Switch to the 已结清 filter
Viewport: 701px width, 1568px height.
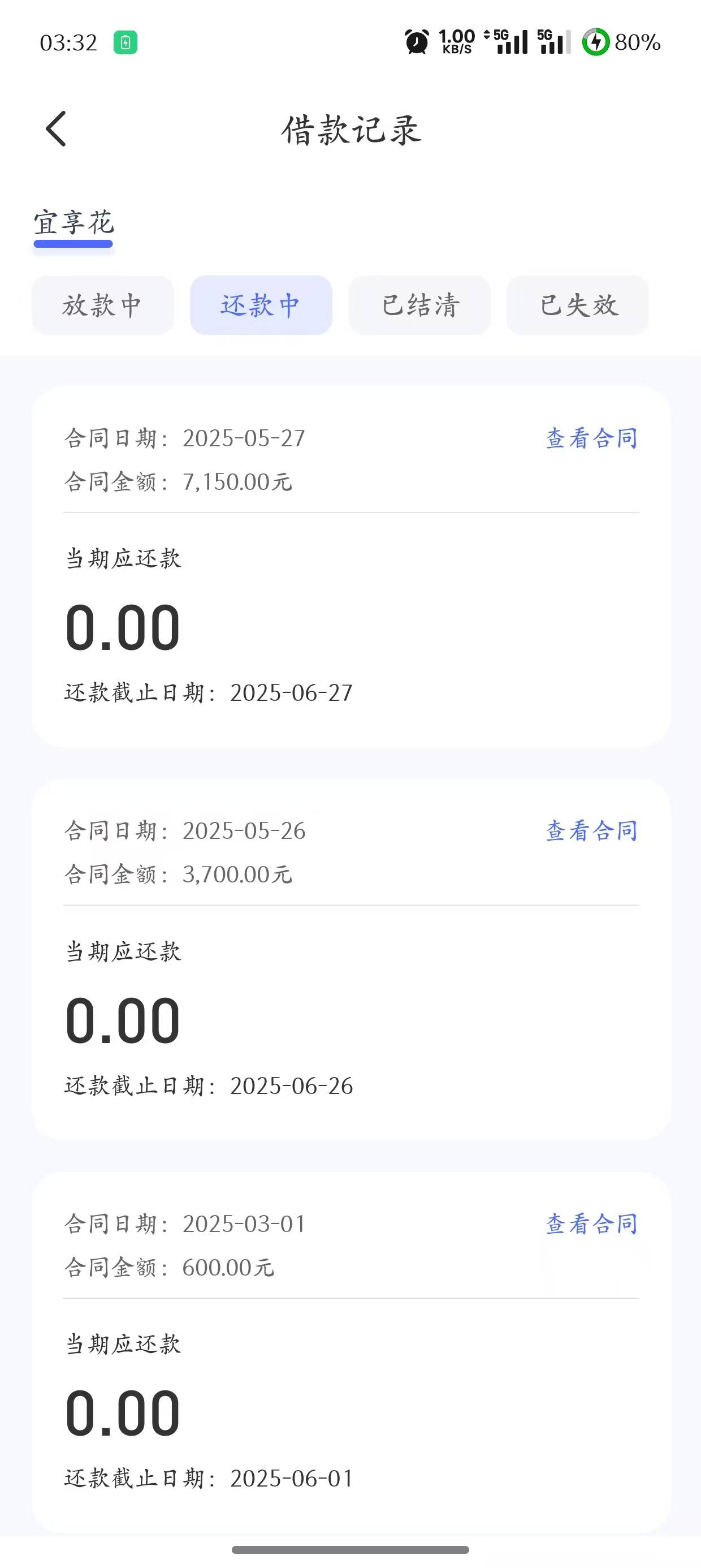click(419, 305)
